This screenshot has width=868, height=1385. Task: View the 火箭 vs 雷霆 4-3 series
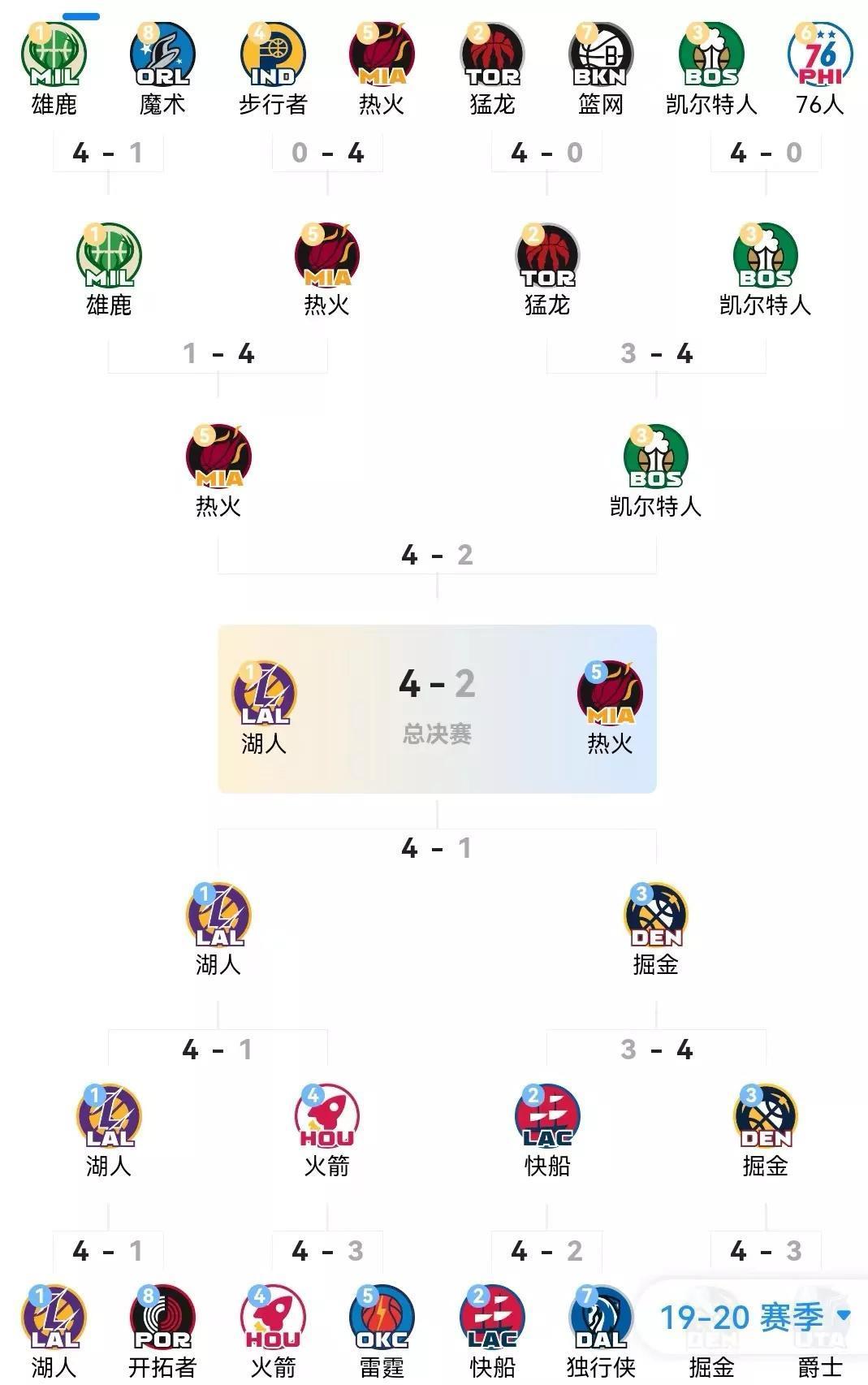(327, 1250)
